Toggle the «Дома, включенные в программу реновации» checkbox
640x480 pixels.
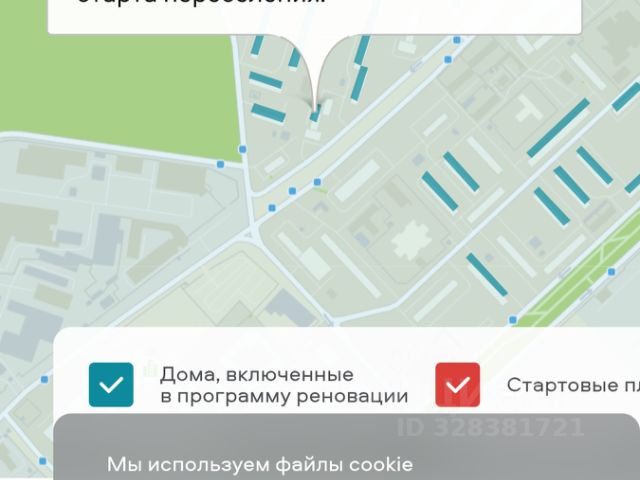[x=111, y=384]
